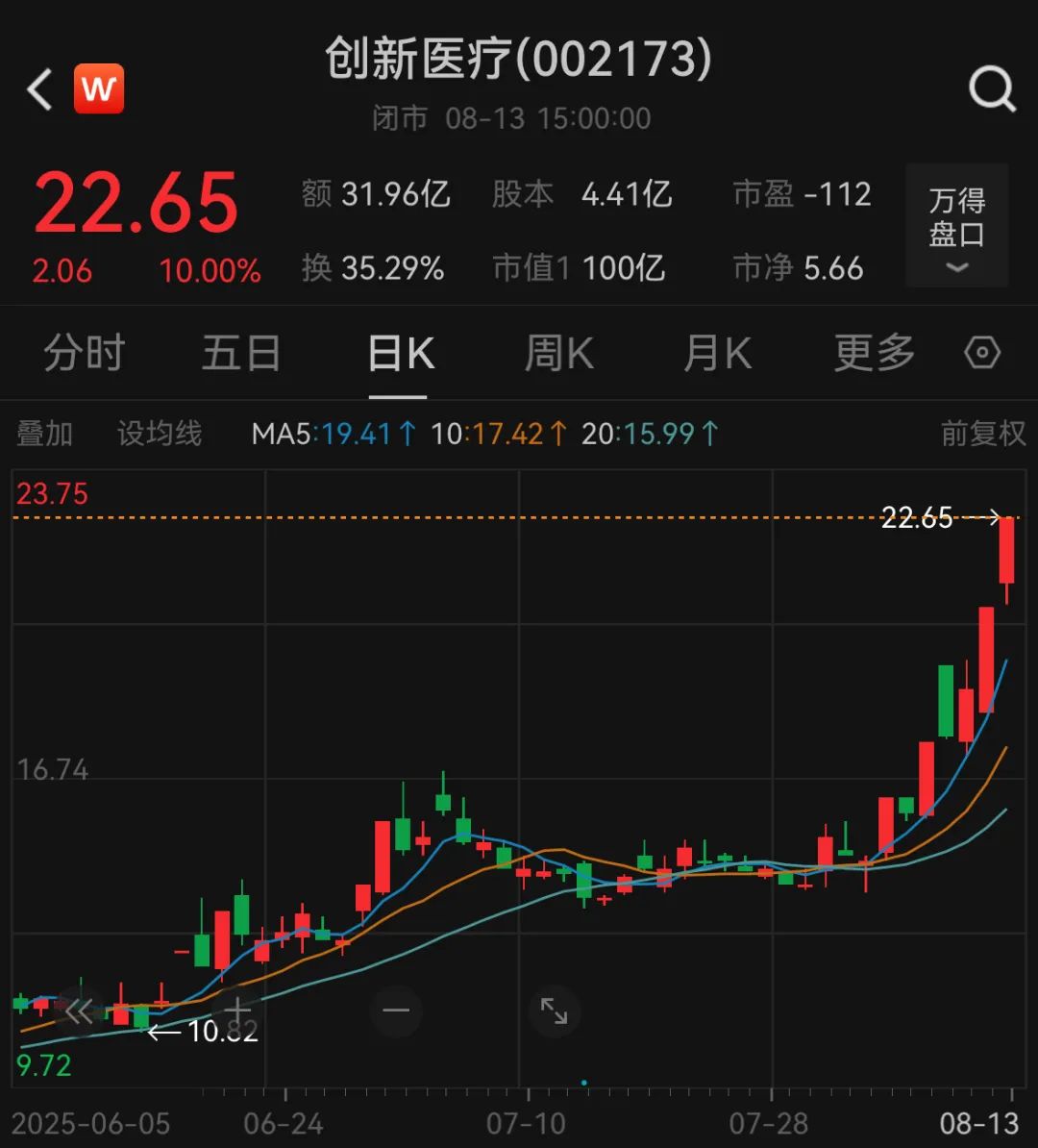Zoom out of chart with the minus icon
The height and width of the screenshot is (1148, 1038).
coord(396,1011)
